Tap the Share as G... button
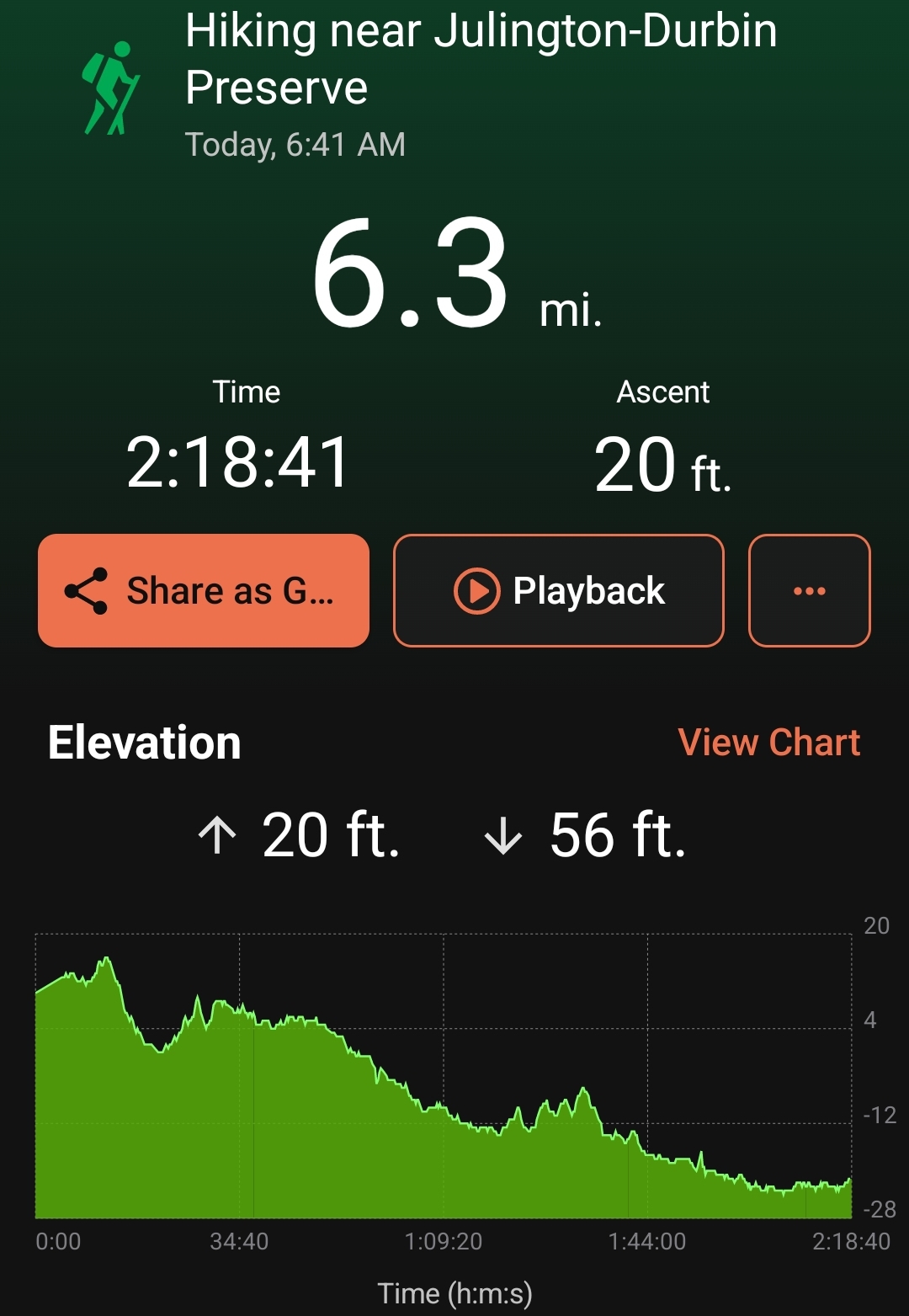The height and width of the screenshot is (1316, 909). click(204, 590)
